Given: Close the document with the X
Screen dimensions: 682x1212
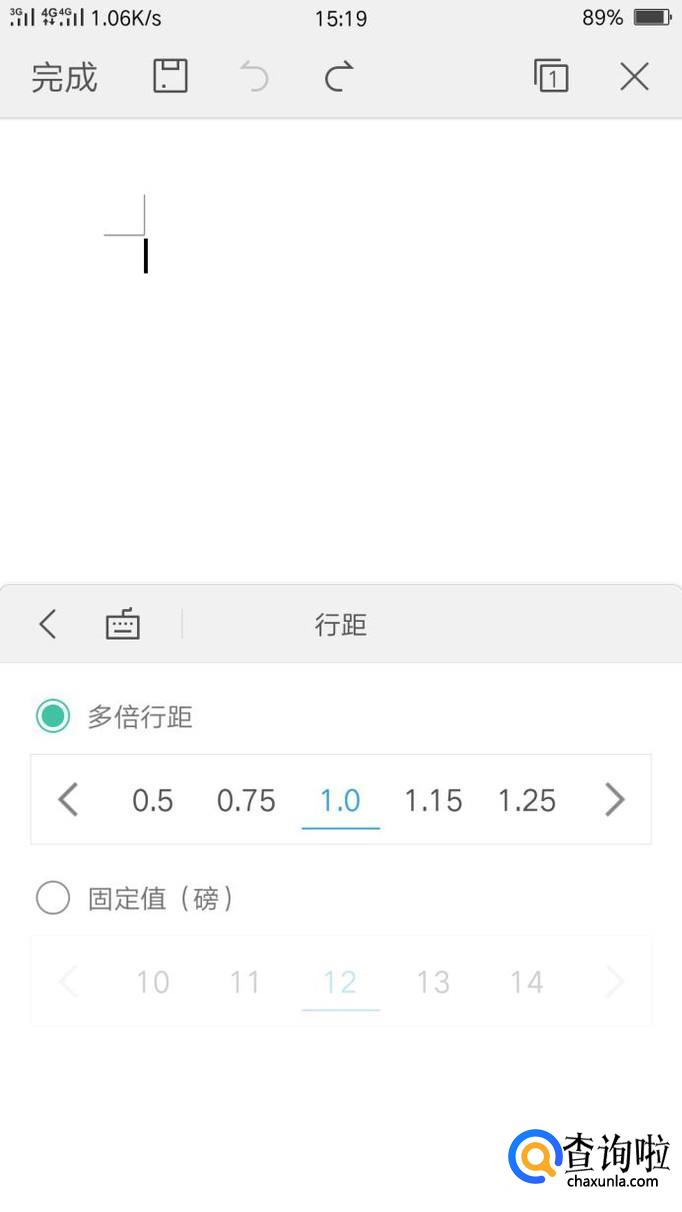Looking at the screenshot, I should tap(634, 76).
